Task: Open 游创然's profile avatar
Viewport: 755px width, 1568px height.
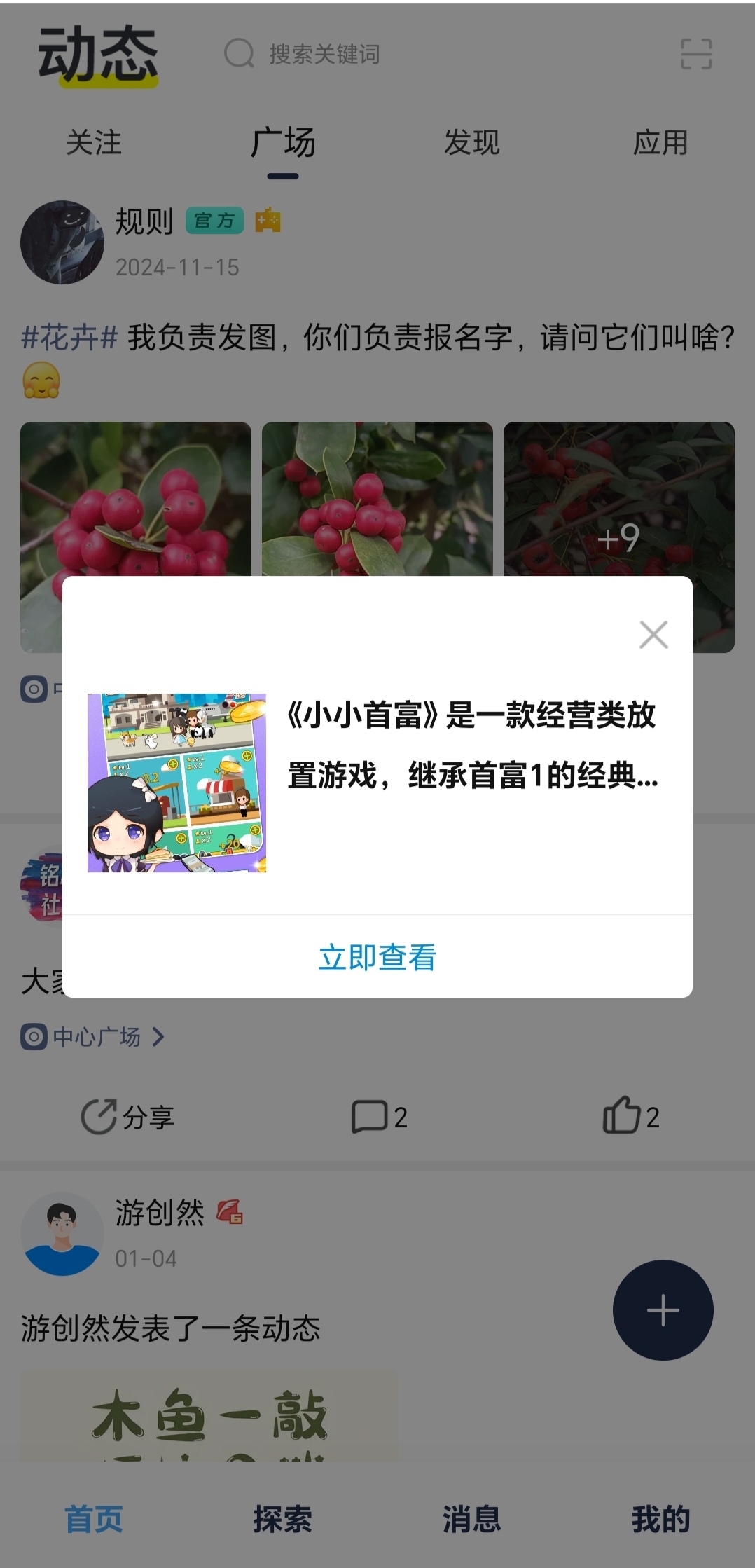Action: pos(62,1234)
